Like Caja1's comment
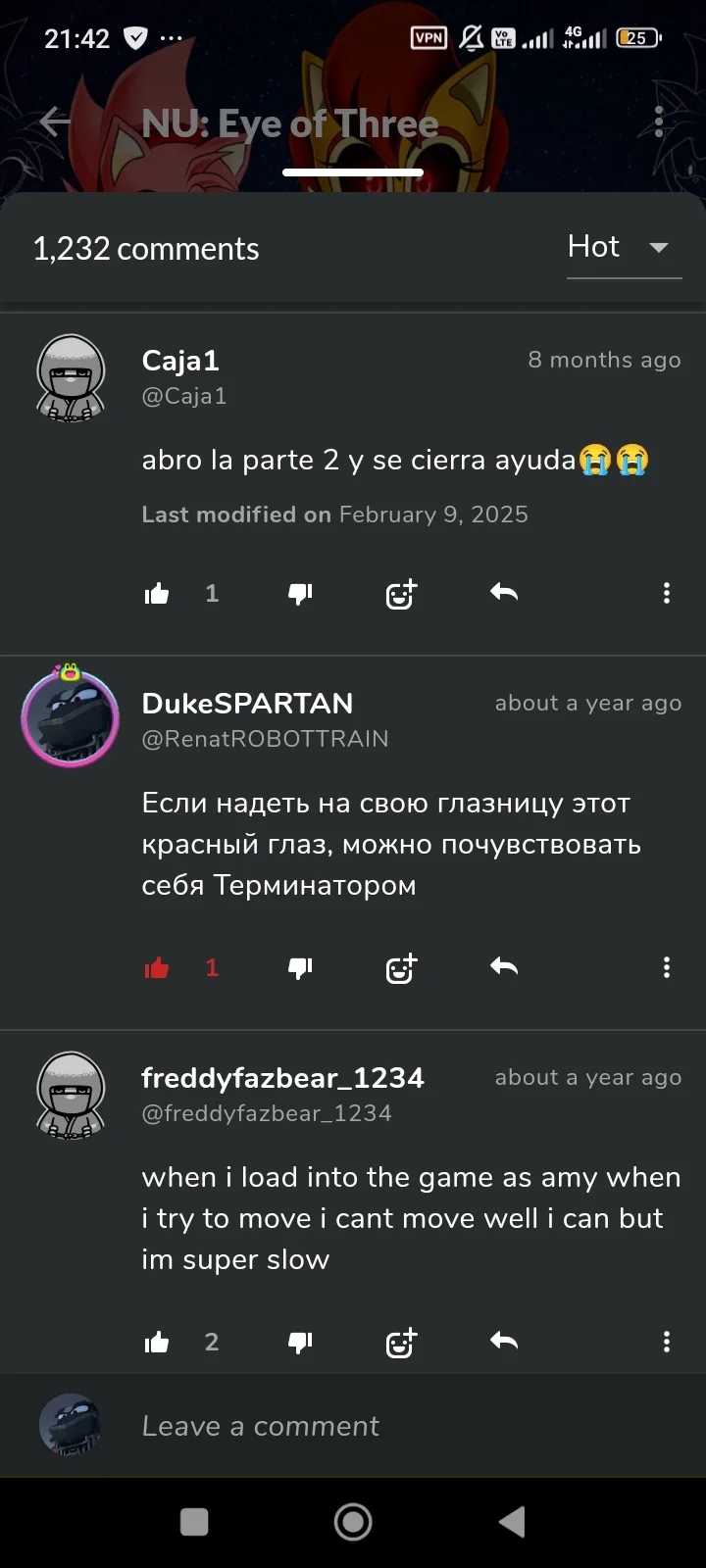Viewport: 706px width, 1568px height. [157, 593]
